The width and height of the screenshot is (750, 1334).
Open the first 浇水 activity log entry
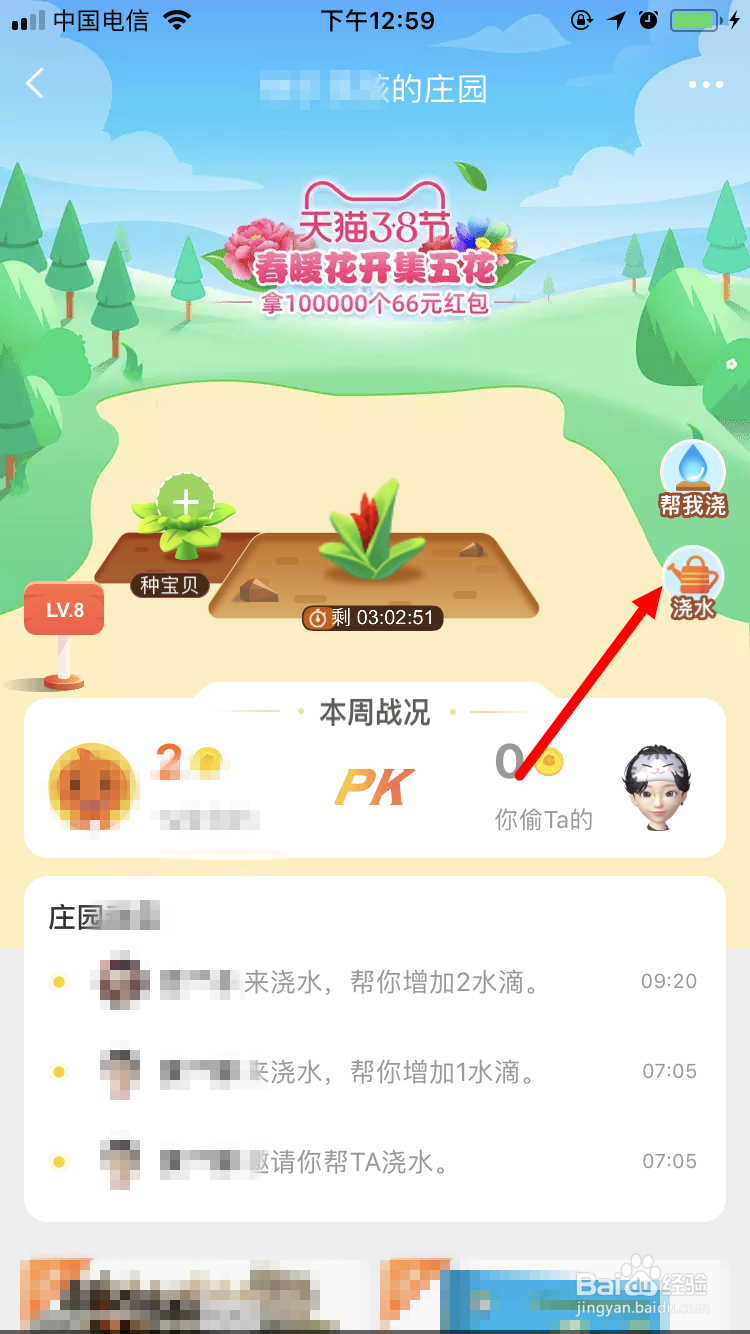[x=375, y=981]
